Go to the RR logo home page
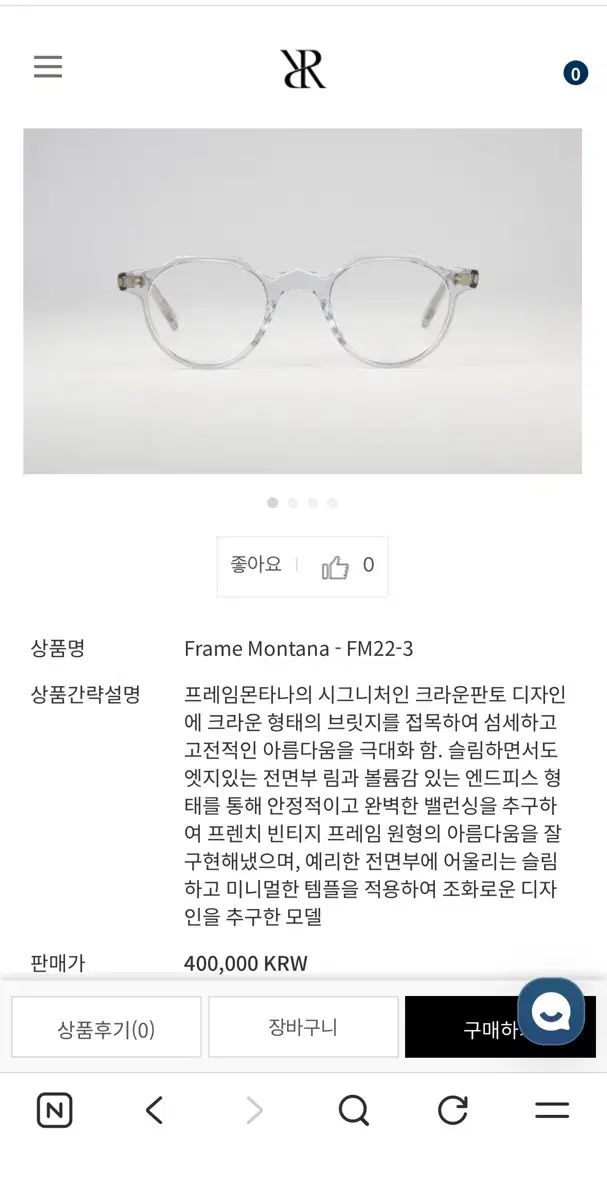The image size is (607, 1200). (303, 69)
